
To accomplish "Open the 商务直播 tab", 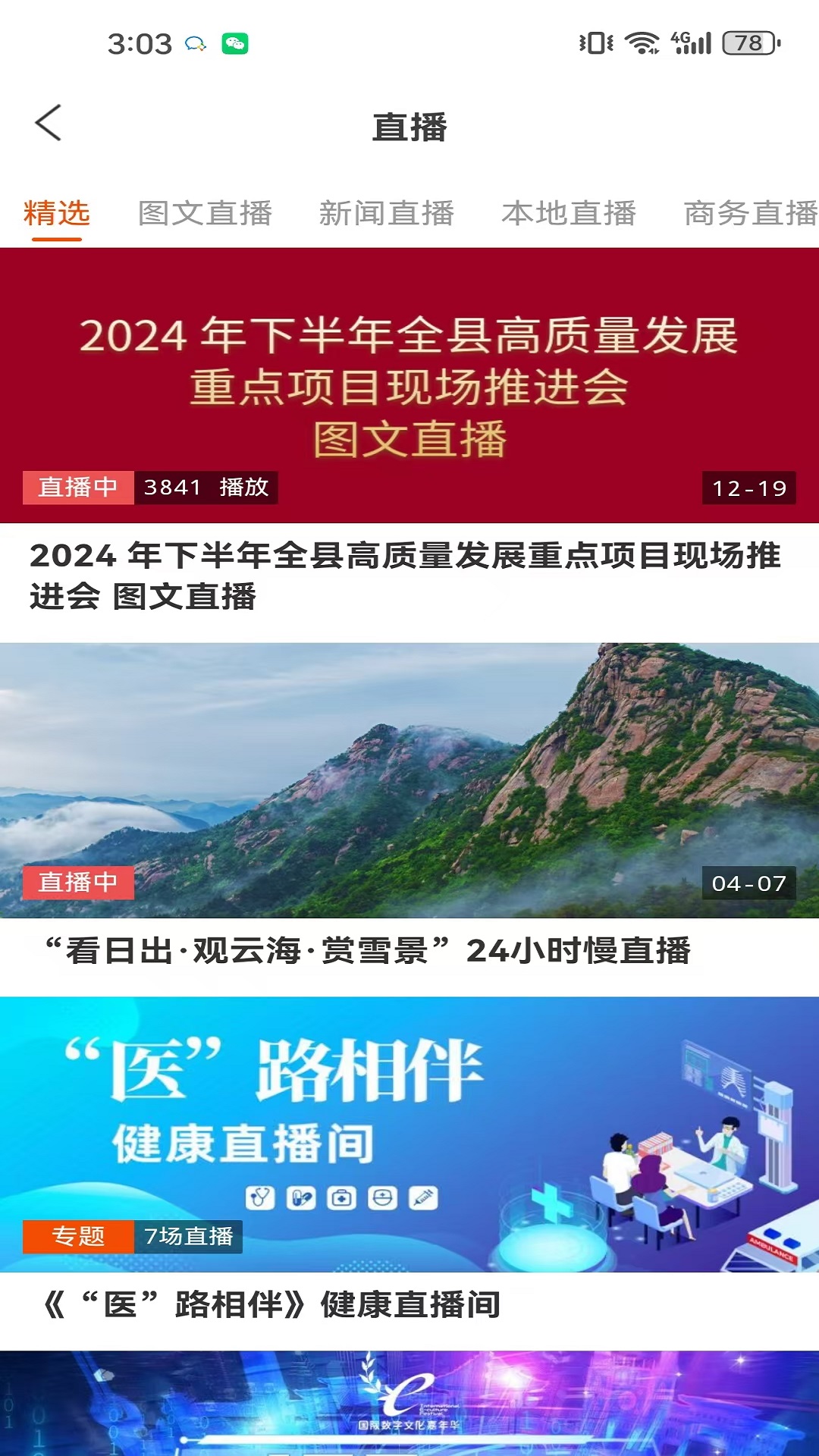I will (x=751, y=214).
